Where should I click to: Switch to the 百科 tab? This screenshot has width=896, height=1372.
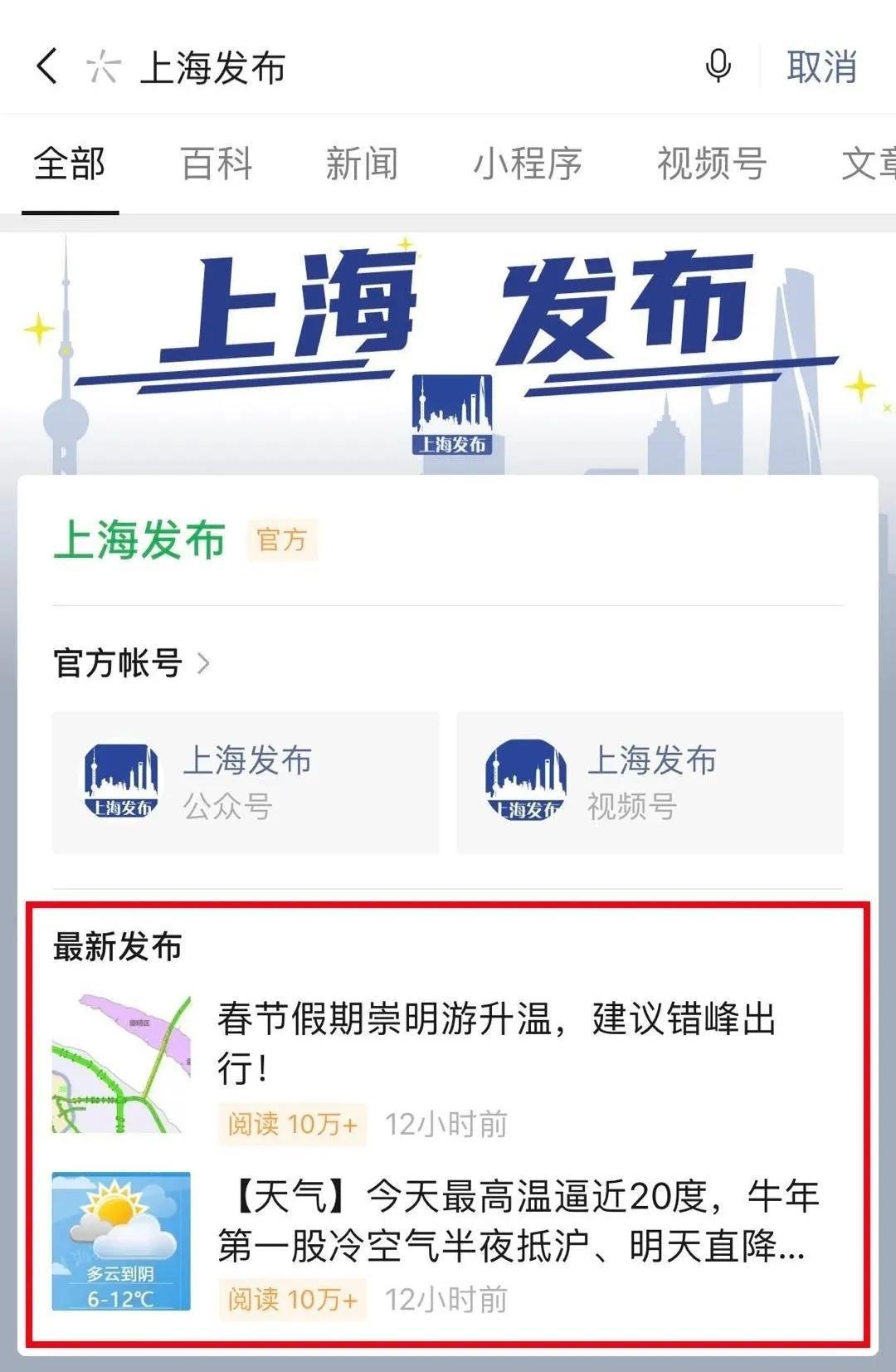coord(217,164)
